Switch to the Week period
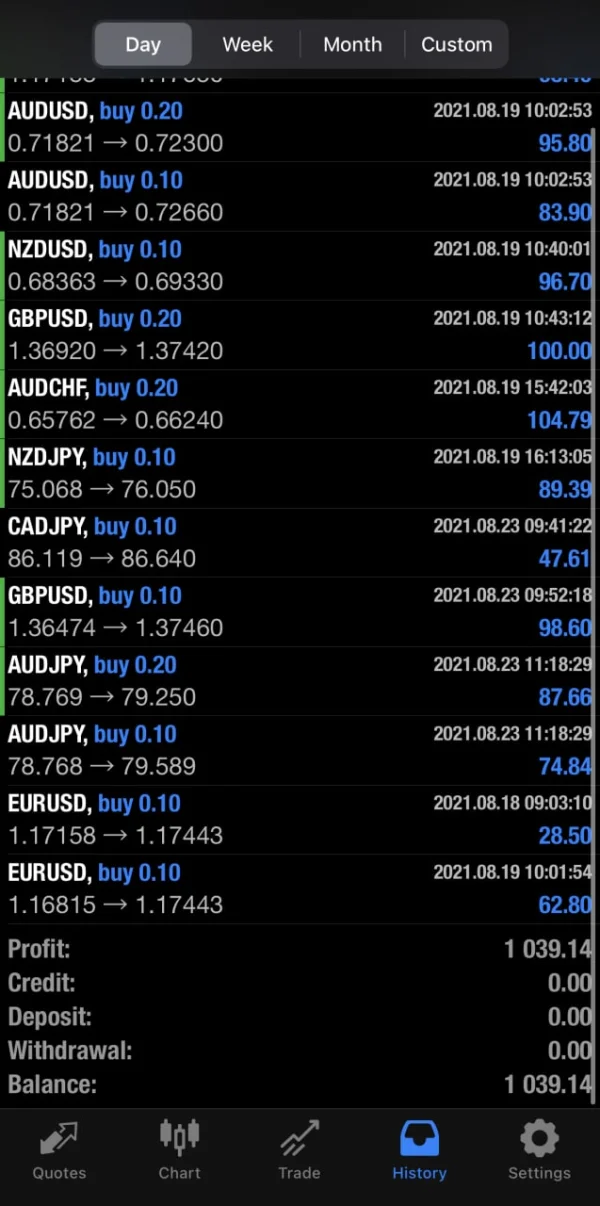The height and width of the screenshot is (1206, 600). (x=247, y=44)
